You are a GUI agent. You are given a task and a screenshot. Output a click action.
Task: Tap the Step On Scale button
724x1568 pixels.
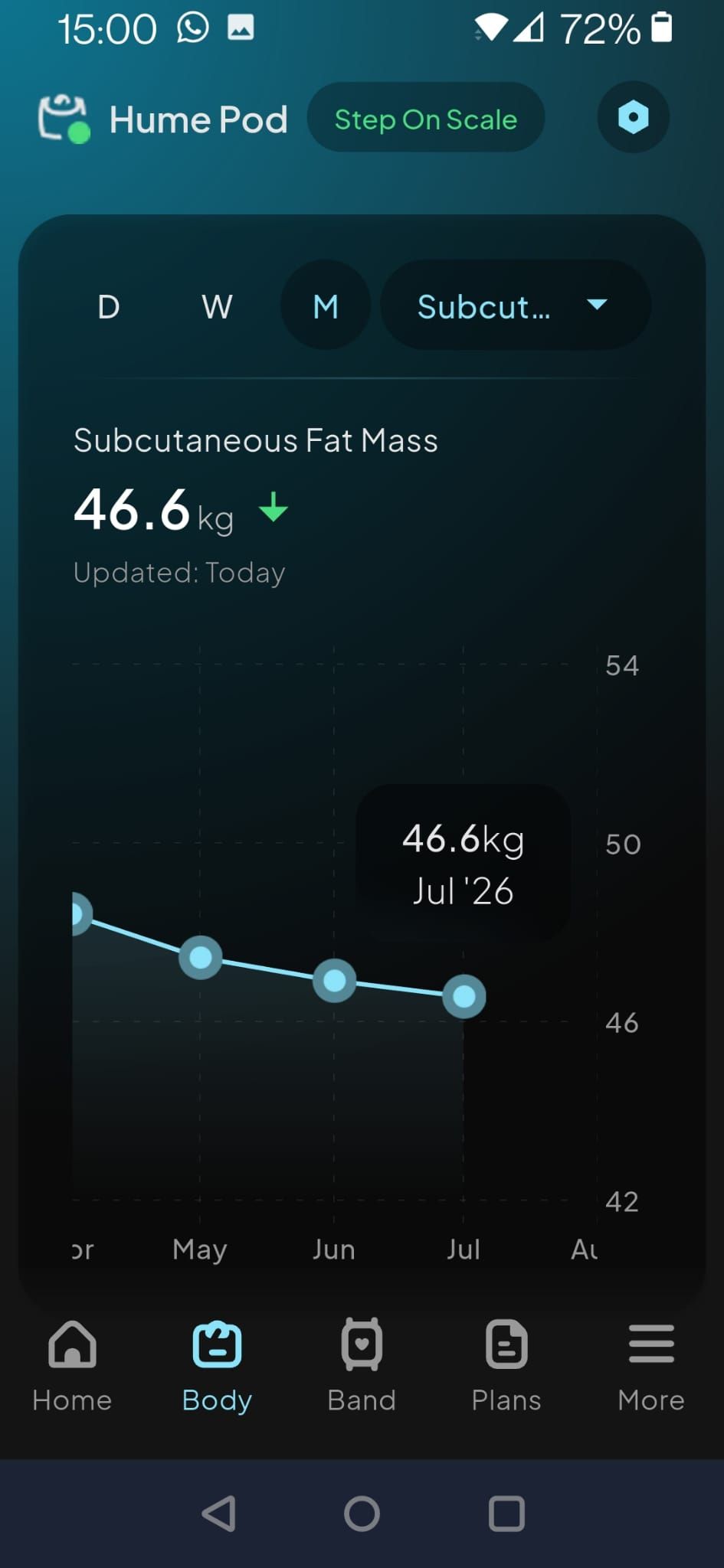pyautogui.click(x=426, y=118)
